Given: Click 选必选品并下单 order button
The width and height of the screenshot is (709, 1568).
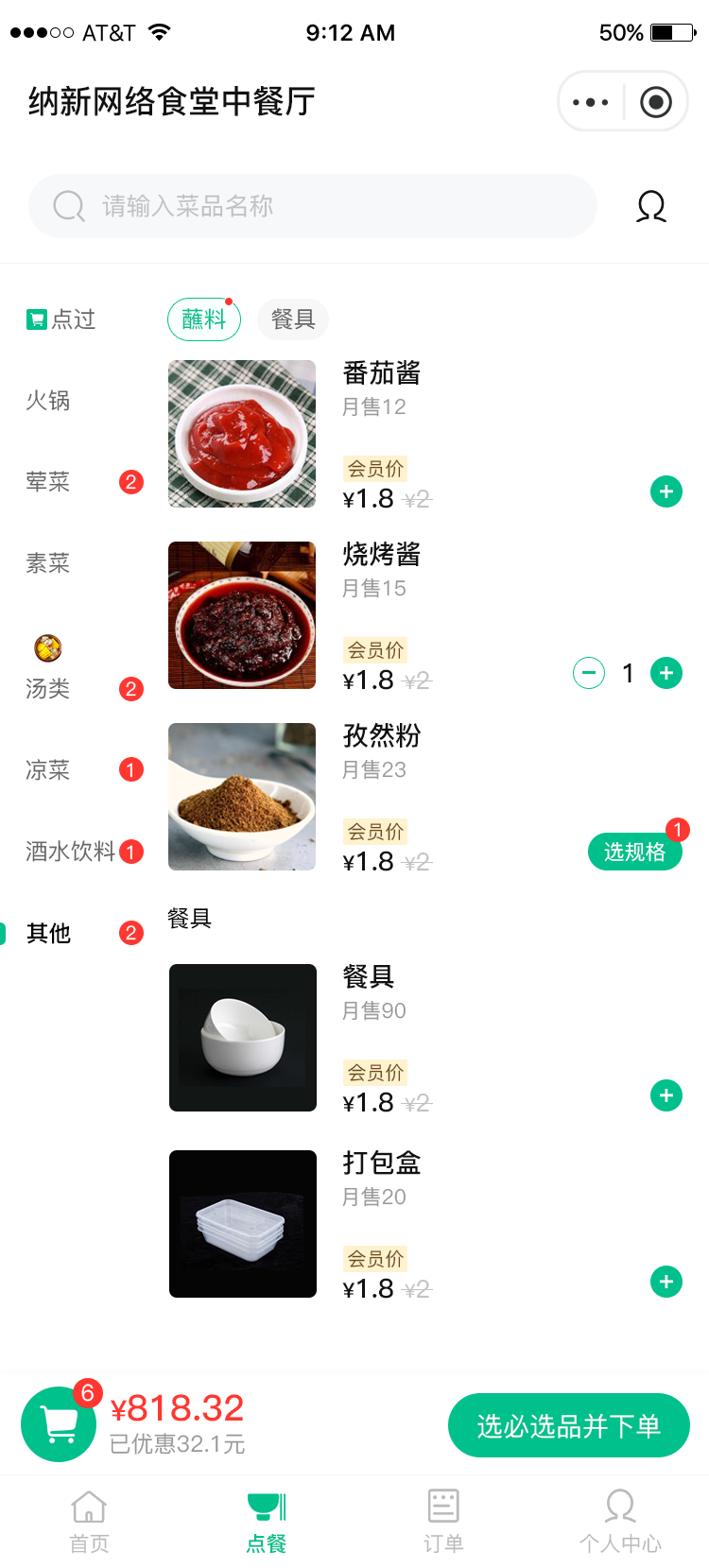Looking at the screenshot, I should [568, 1424].
